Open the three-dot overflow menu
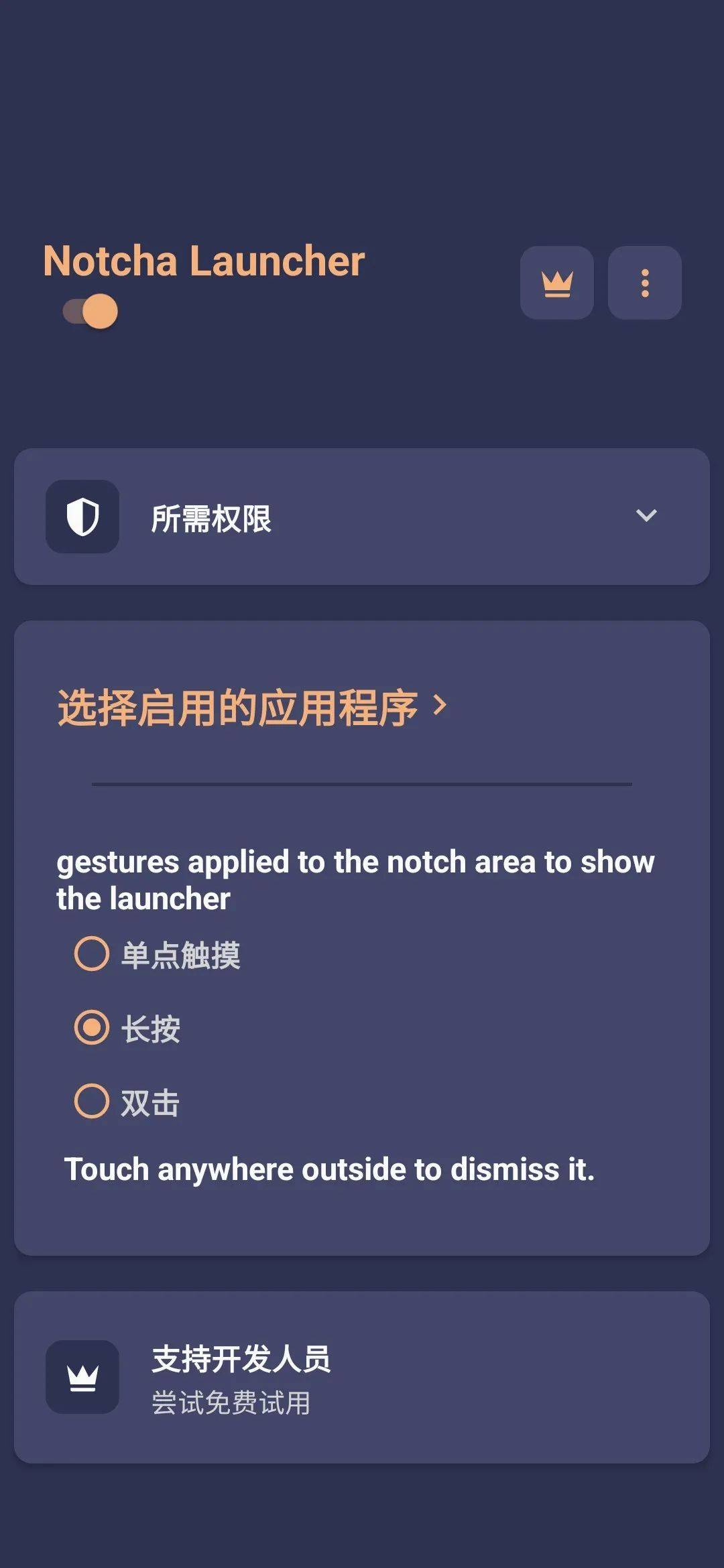 (645, 283)
